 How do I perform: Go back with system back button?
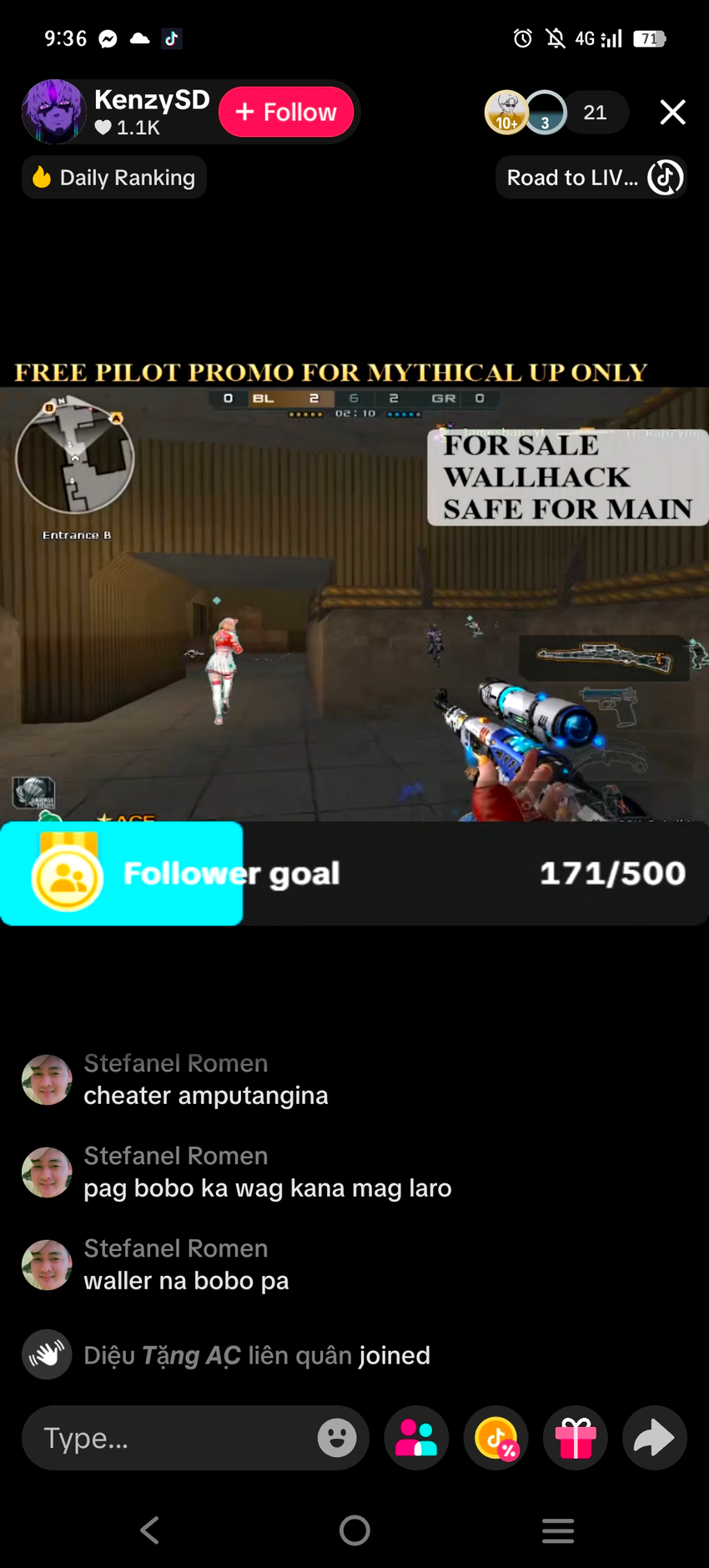[x=150, y=1530]
